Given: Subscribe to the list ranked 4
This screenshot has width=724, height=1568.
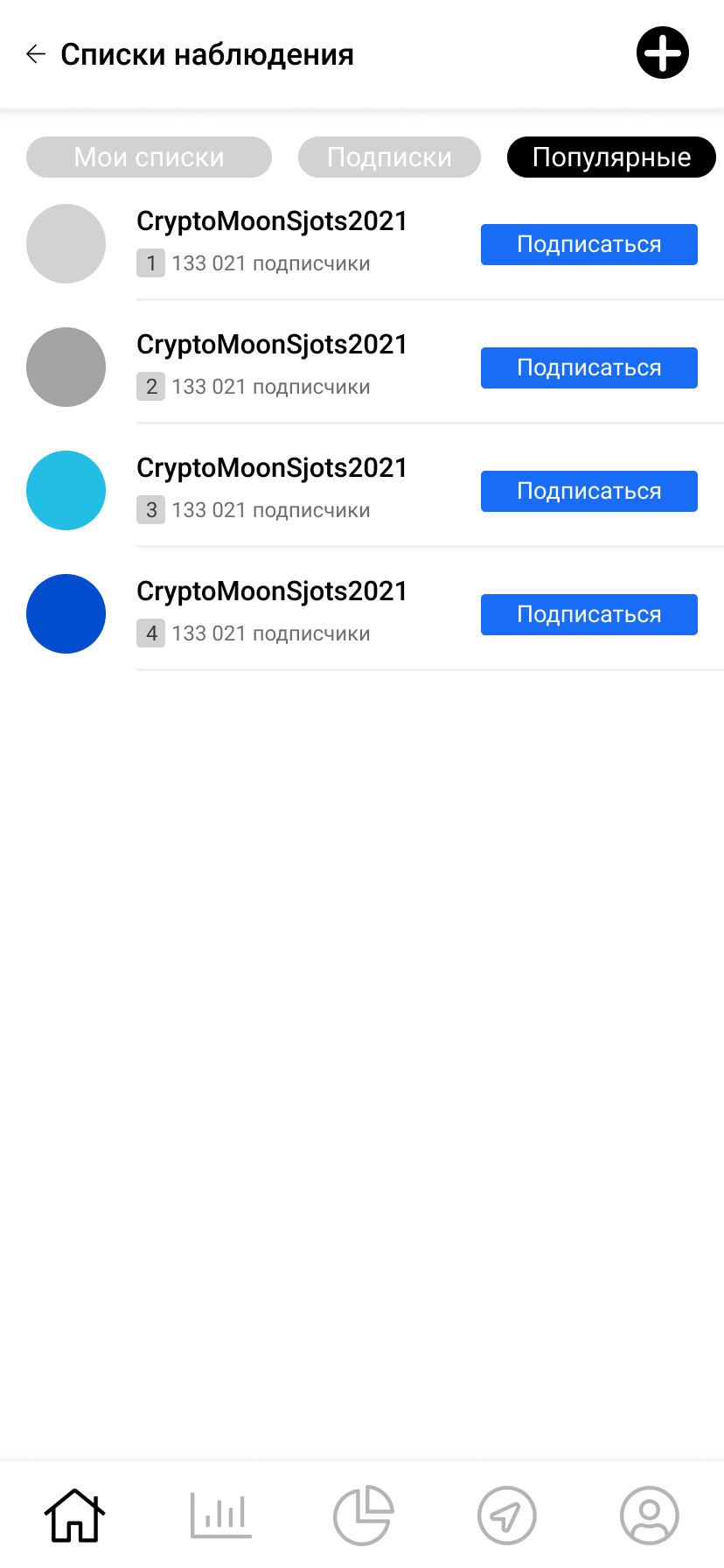Looking at the screenshot, I should click(x=588, y=614).
